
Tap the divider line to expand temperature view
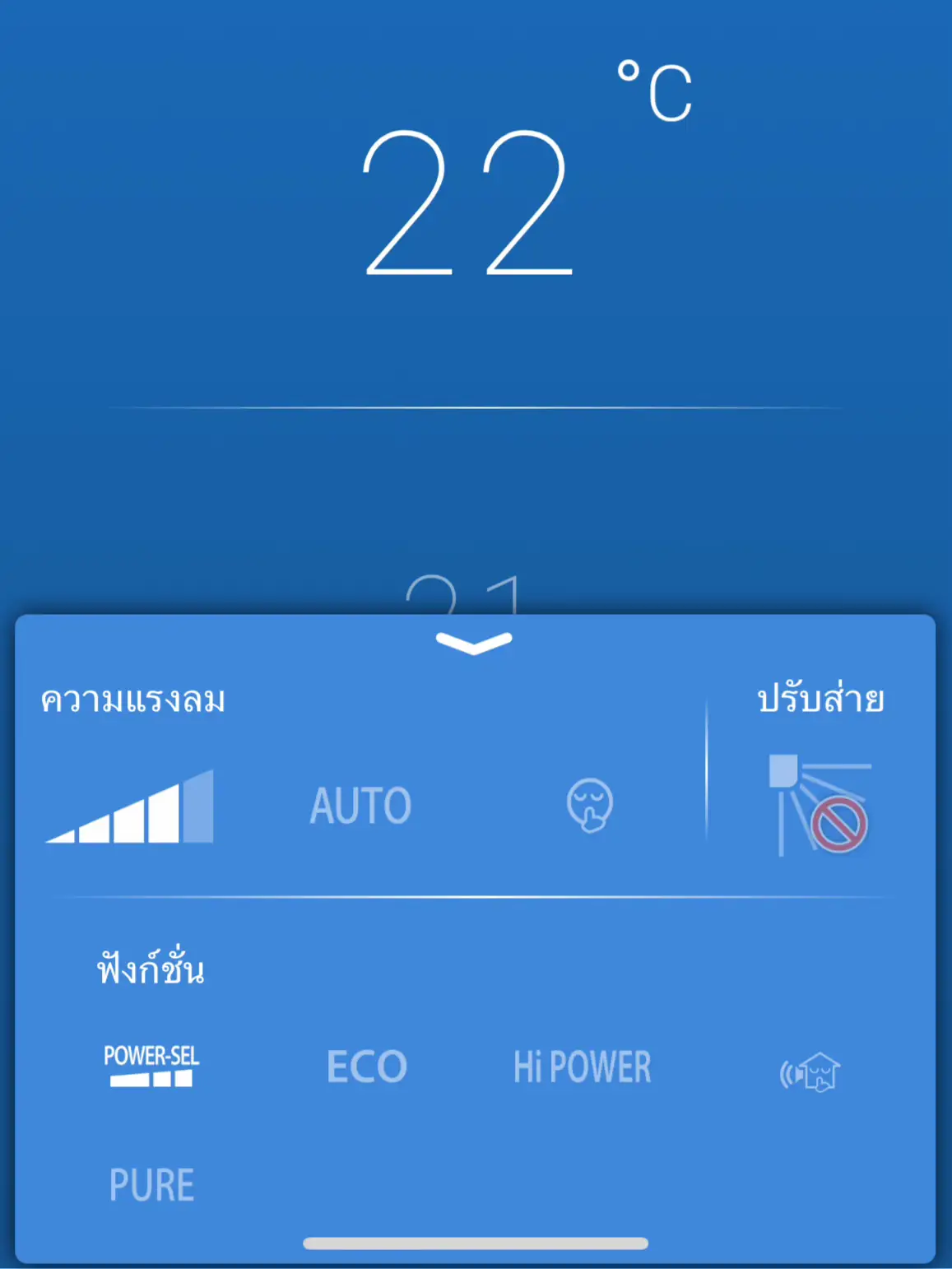click(476, 404)
